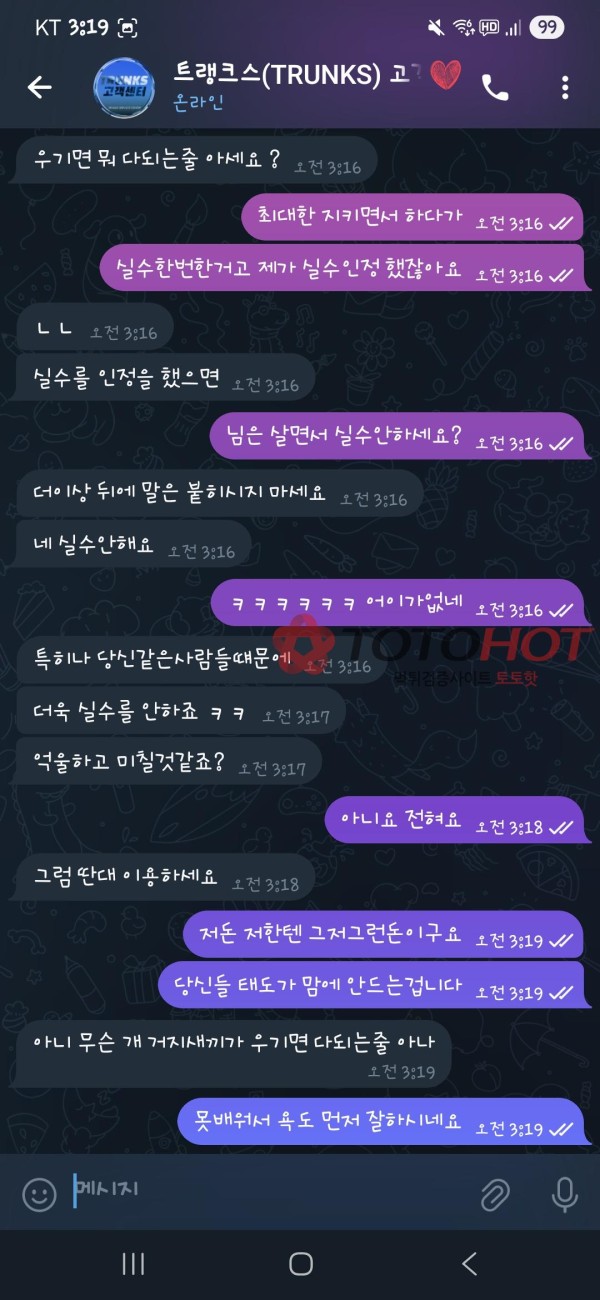Record a voice message with the microphone

coord(564,1194)
